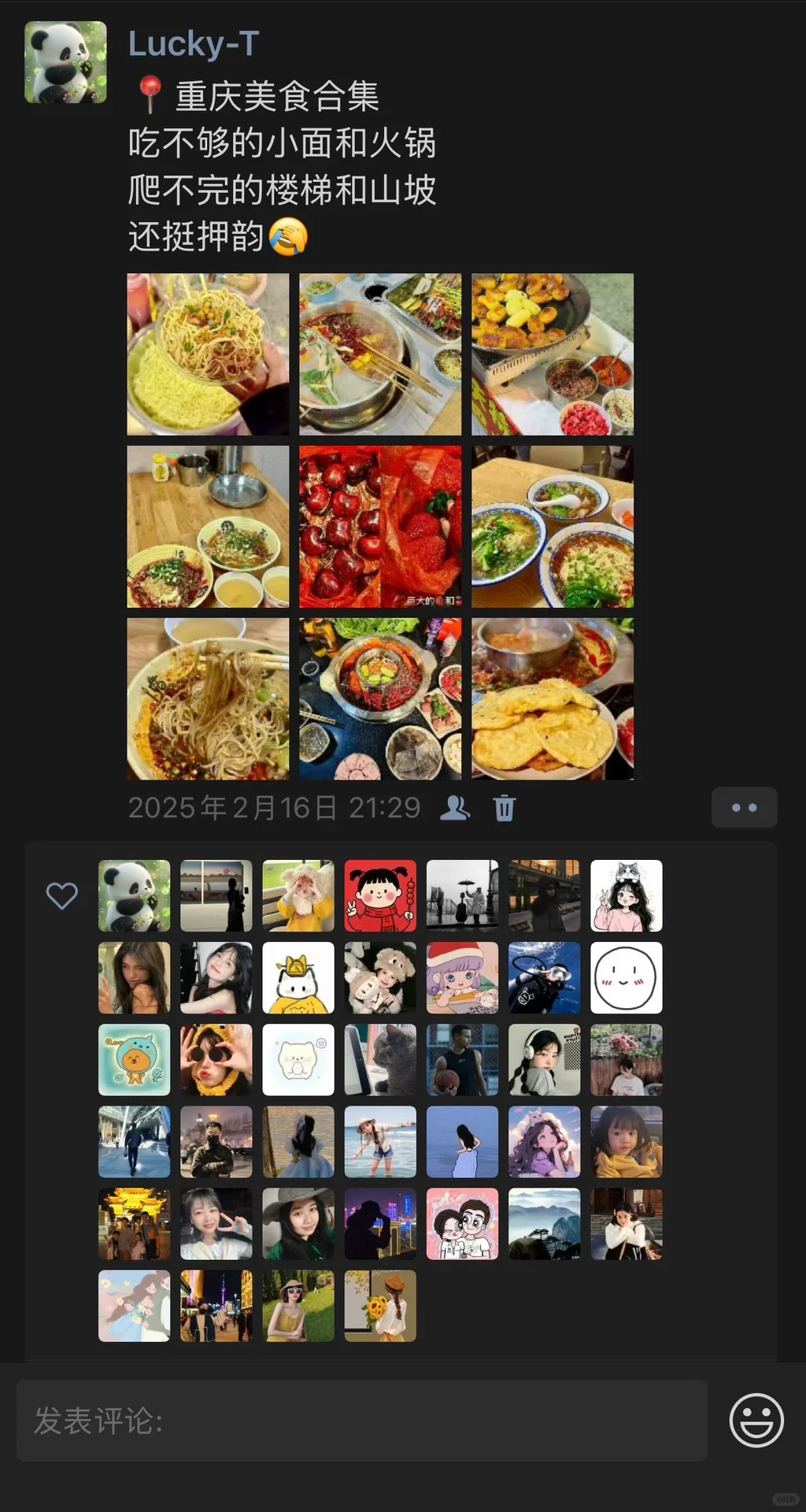Delete this post with trash icon
Image resolution: width=806 pixels, height=1512 pixels.
[x=505, y=808]
